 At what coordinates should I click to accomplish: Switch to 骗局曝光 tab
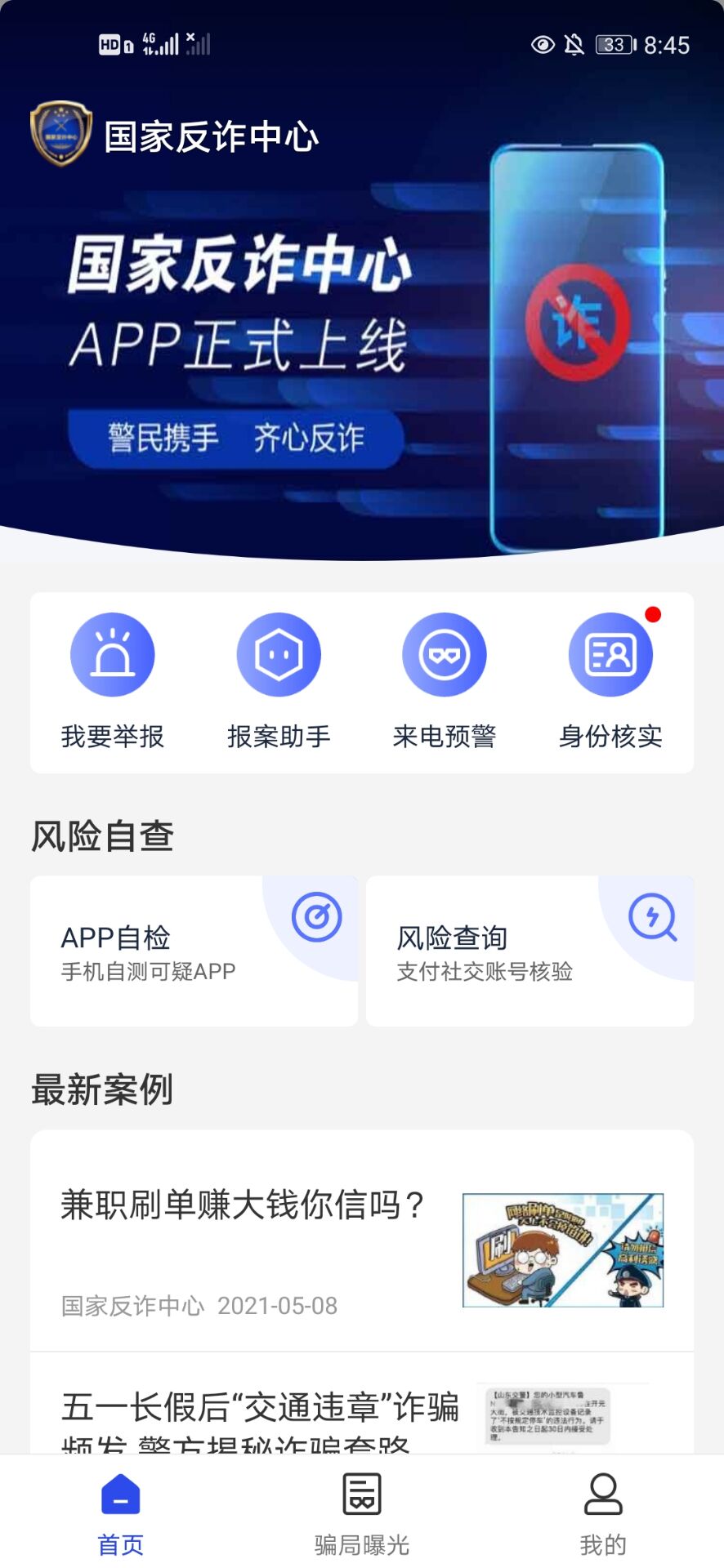point(362,1513)
